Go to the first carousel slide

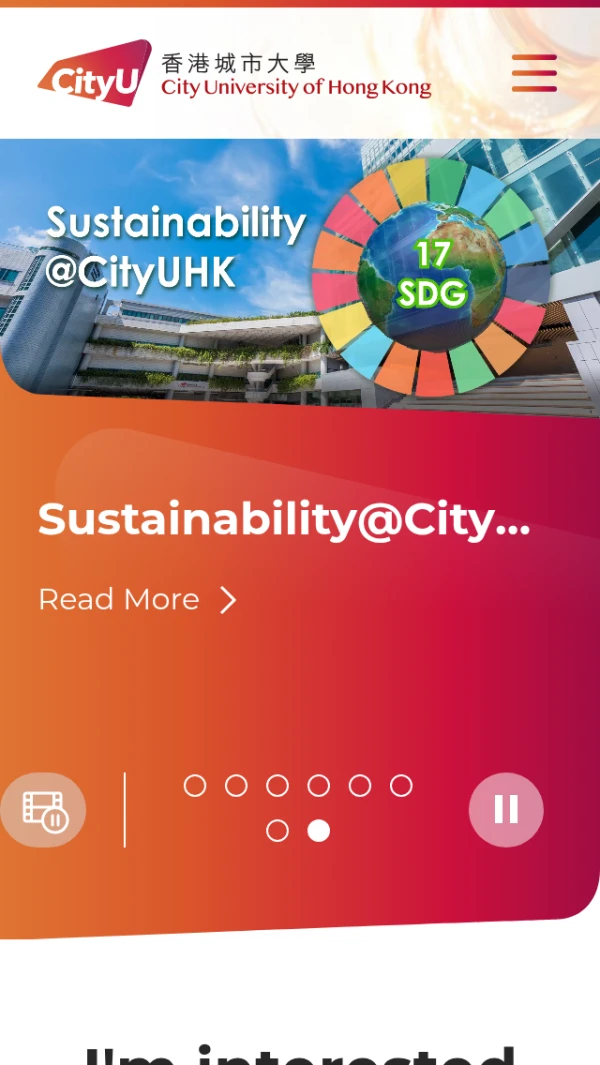pyautogui.click(x=195, y=786)
